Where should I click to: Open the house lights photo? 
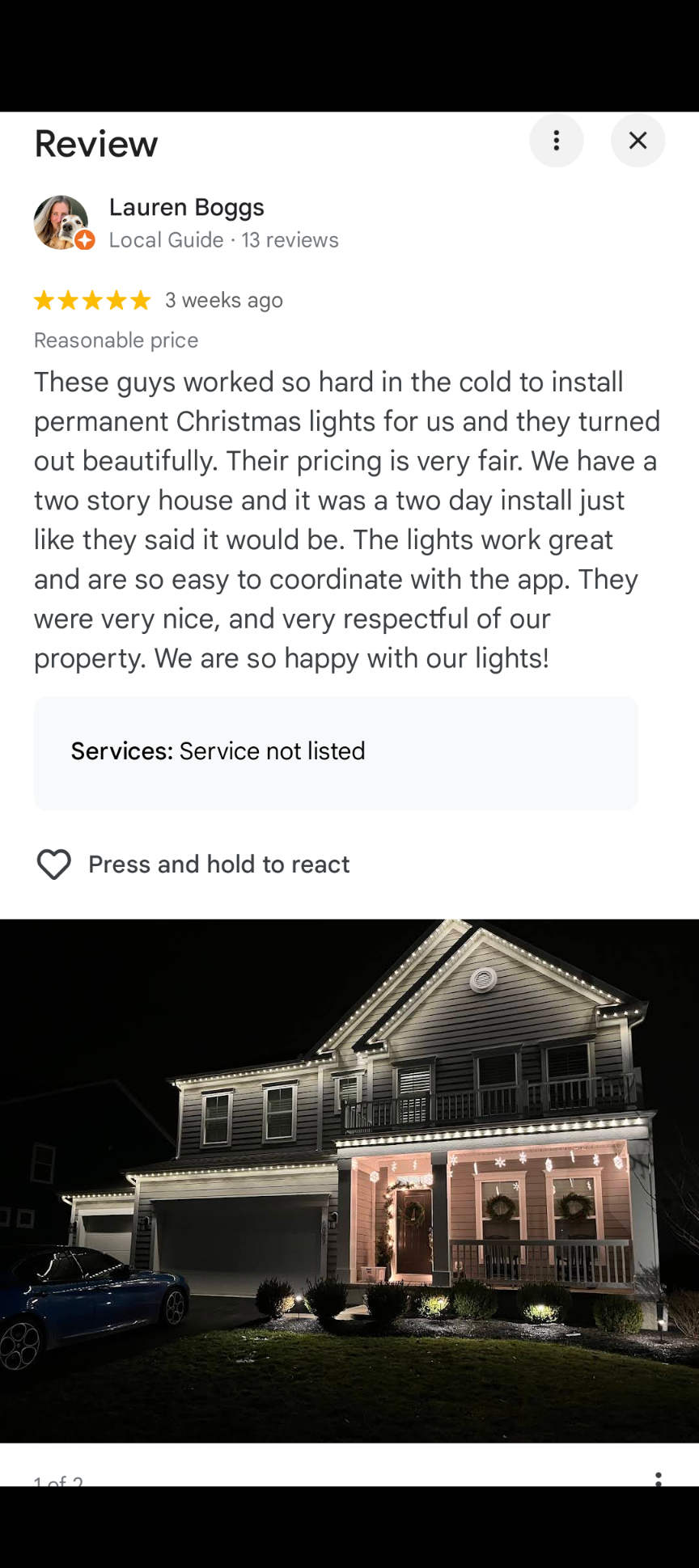[349, 1181]
